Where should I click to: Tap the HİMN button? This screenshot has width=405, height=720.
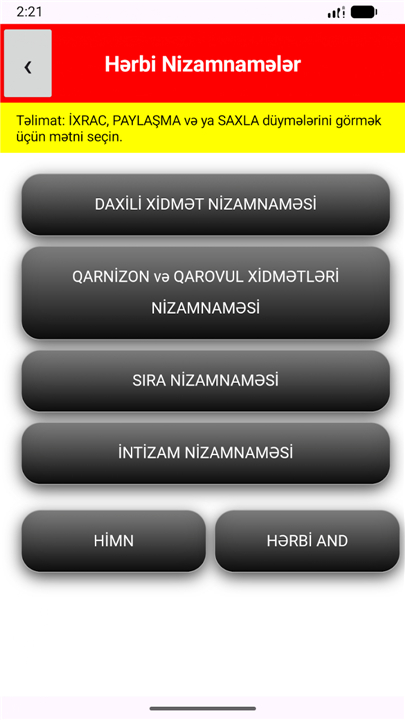[114, 541]
